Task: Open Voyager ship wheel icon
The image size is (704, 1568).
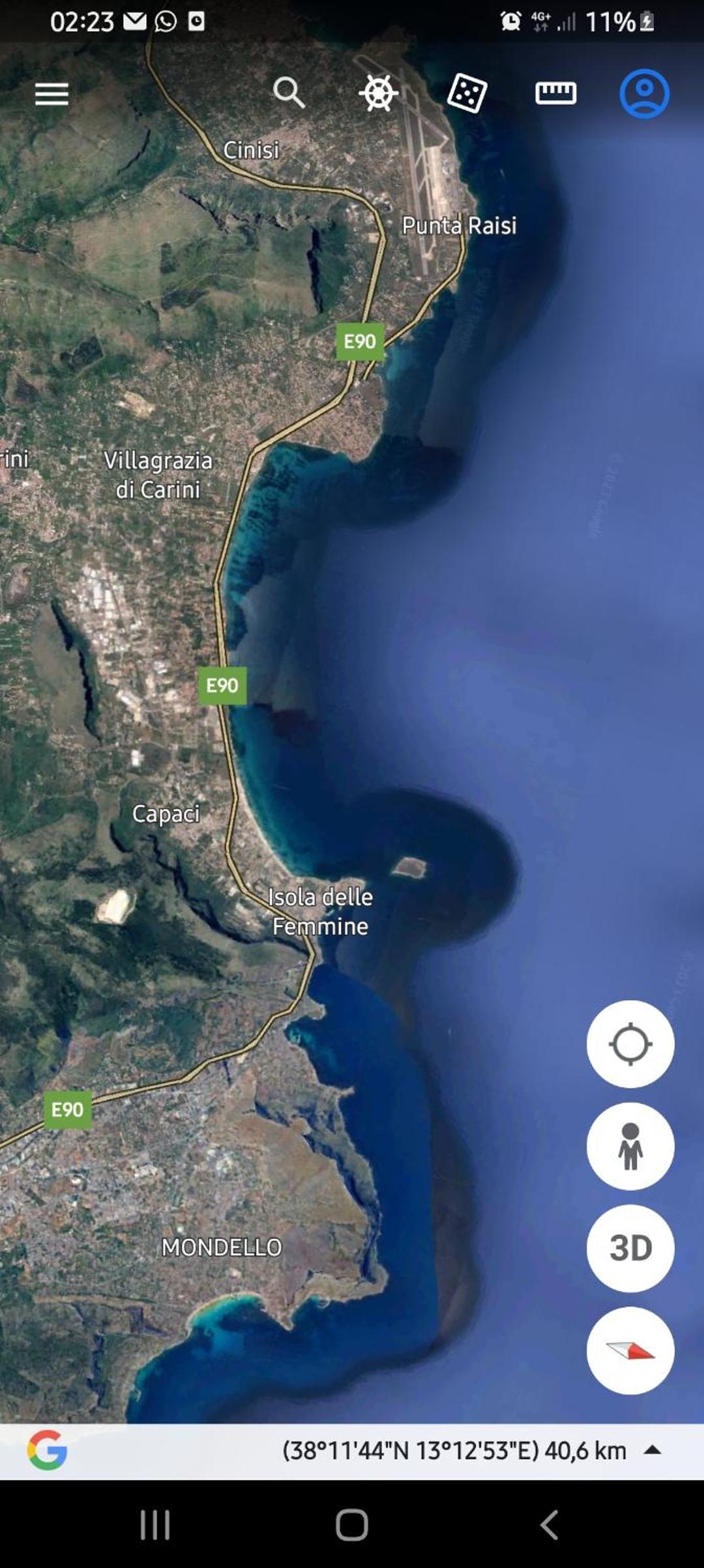Action: [379, 93]
